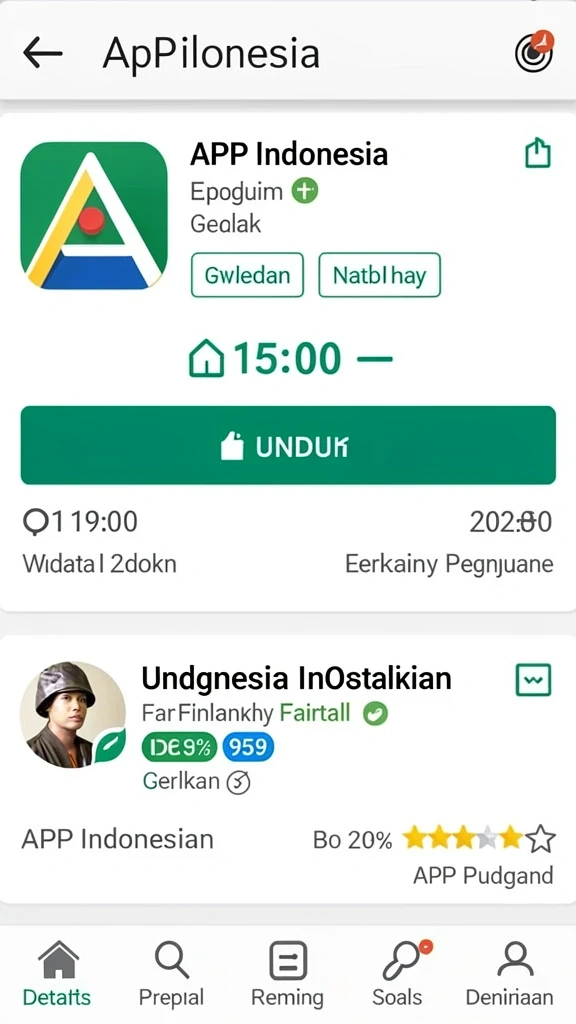Tap the green plus next to Epoguim

click(304, 191)
